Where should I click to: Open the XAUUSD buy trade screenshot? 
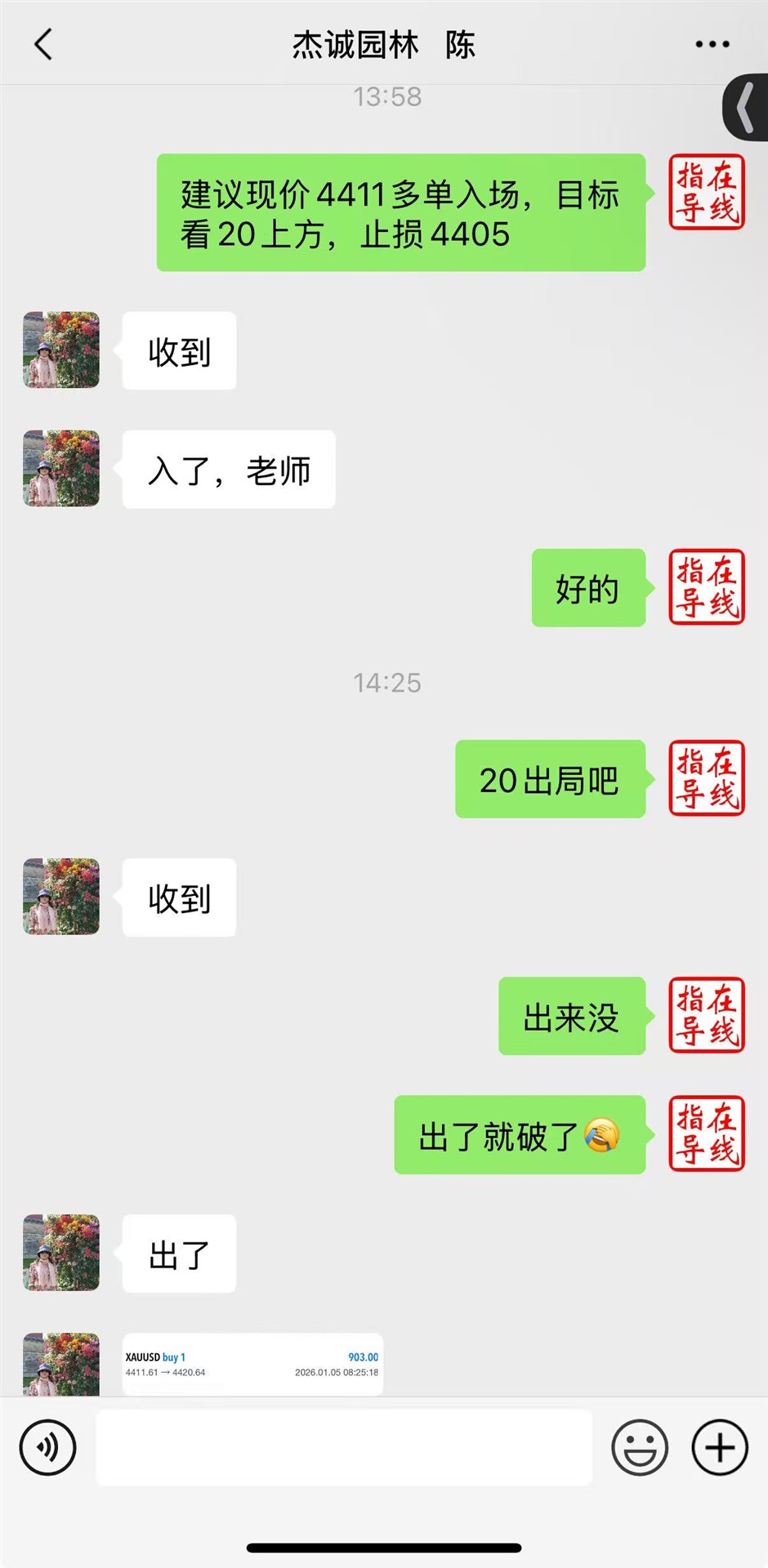coord(252,1364)
